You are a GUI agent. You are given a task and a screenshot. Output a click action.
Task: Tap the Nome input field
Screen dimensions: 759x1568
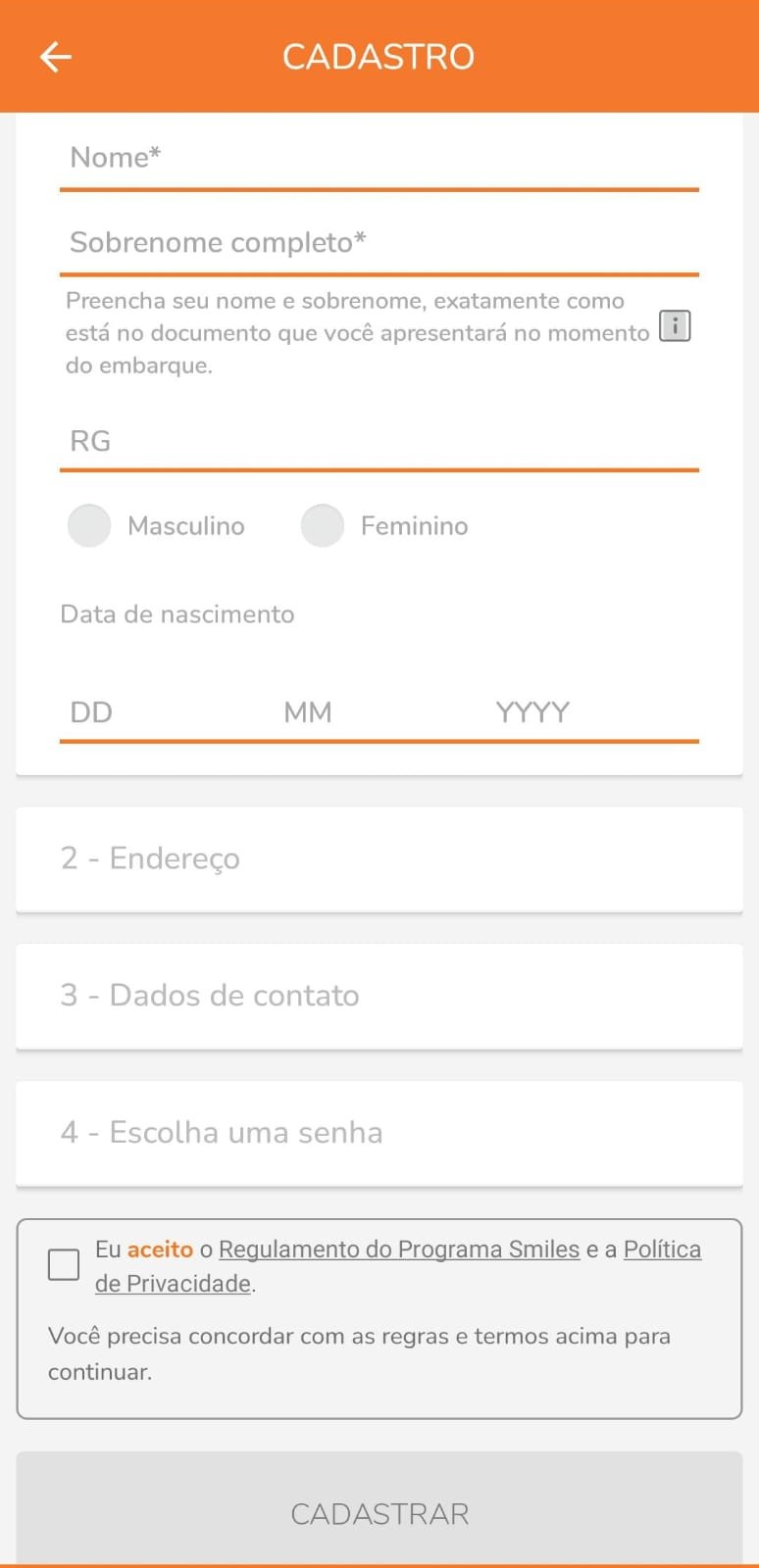[x=379, y=157]
